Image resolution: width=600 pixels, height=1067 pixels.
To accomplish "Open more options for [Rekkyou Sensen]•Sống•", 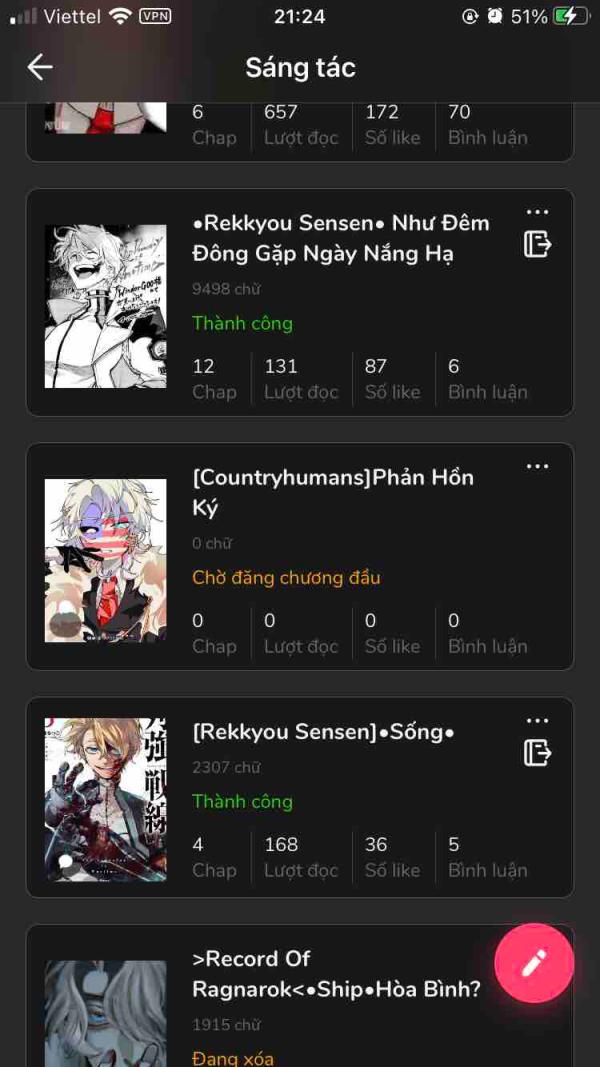I will tap(537, 721).
